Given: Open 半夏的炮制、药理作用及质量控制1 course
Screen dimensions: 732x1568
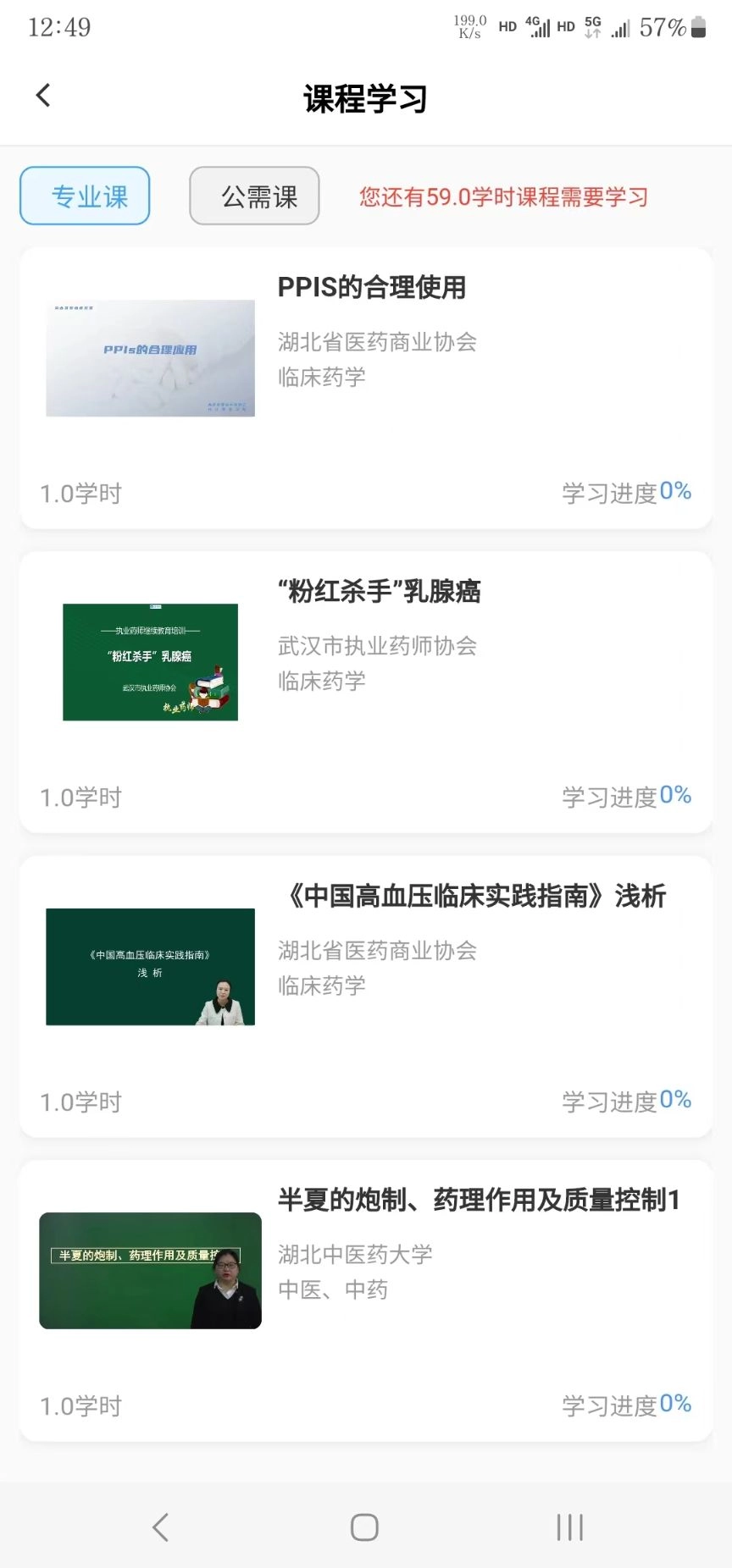Looking at the screenshot, I should [x=366, y=1300].
